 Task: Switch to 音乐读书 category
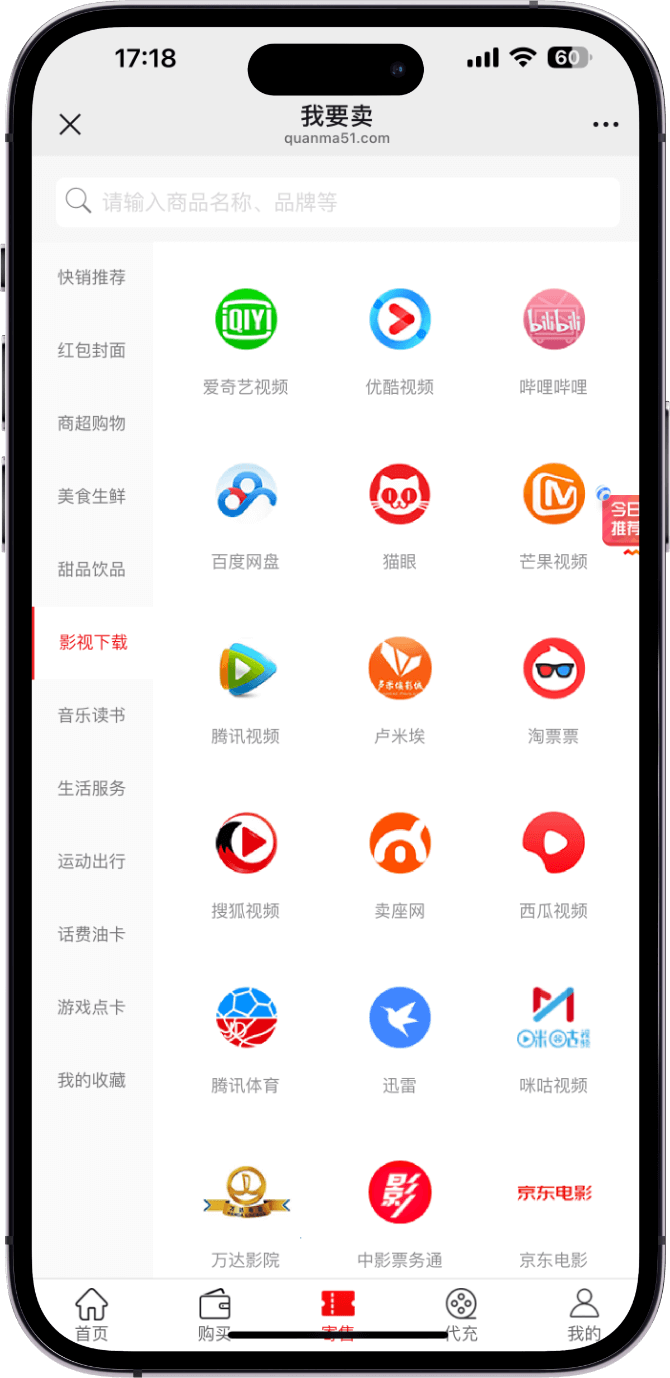(92, 715)
